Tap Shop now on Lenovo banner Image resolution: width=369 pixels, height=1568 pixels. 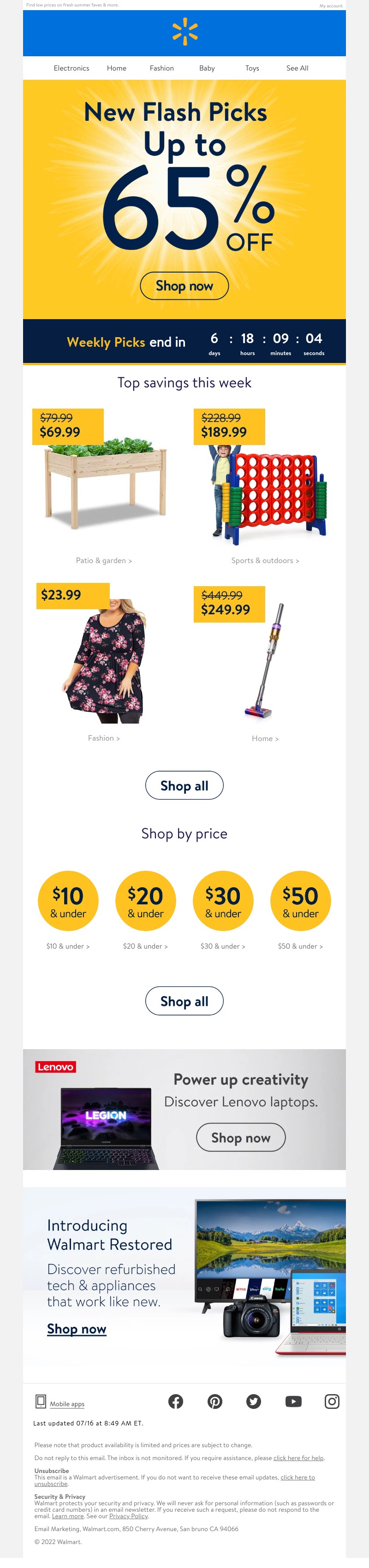(x=240, y=1137)
